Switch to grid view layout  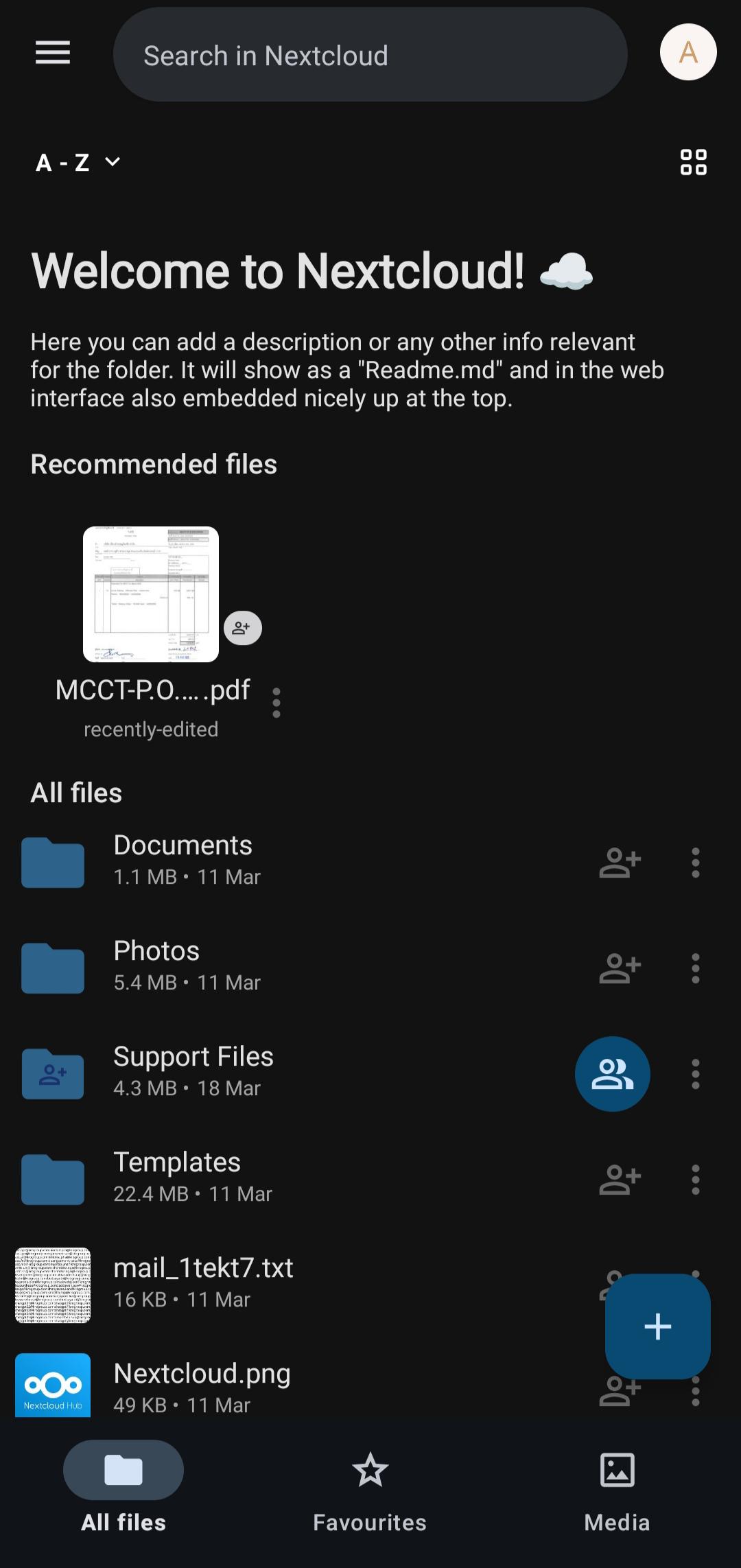click(x=693, y=163)
